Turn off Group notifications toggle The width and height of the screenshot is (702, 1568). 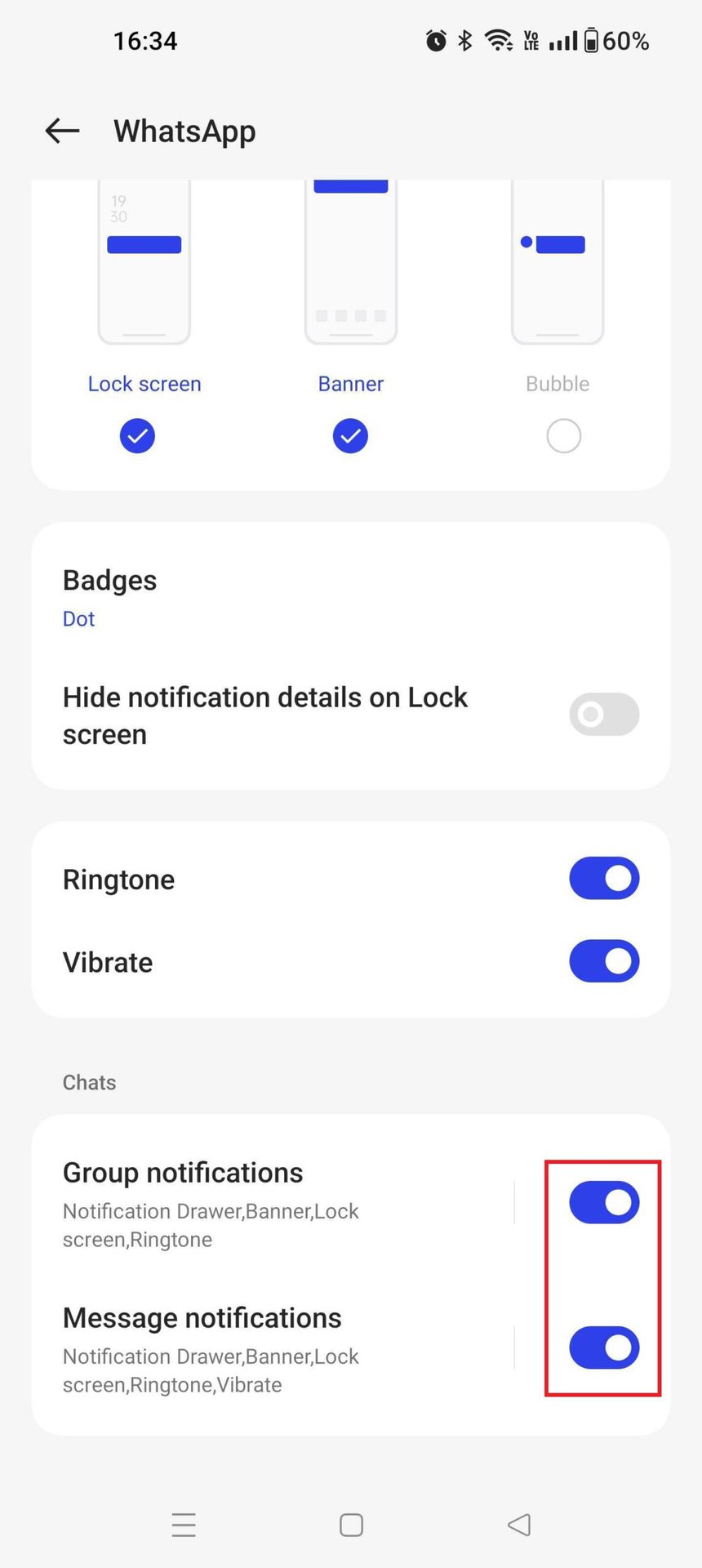click(x=603, y=1202)
